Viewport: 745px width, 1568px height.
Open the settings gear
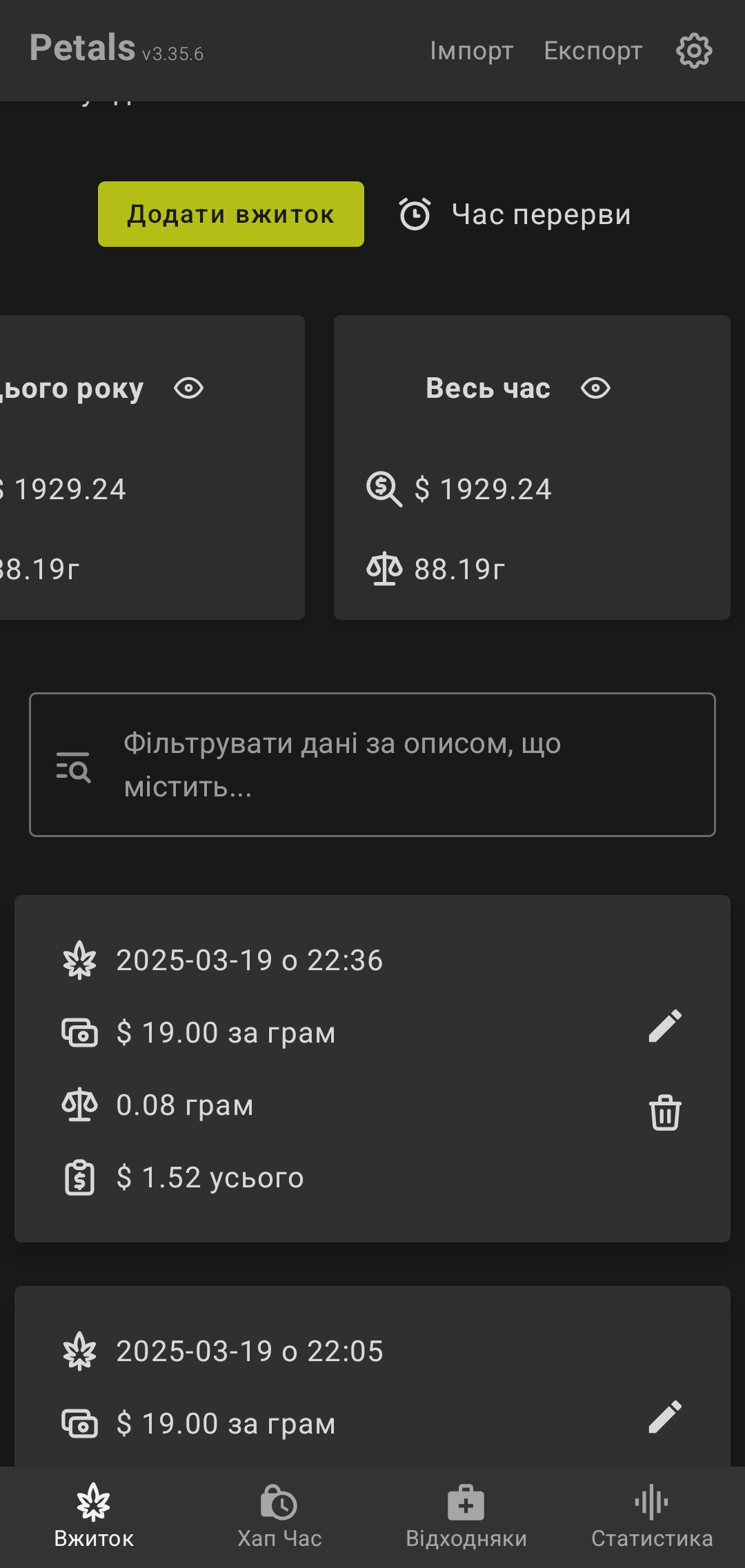(x=694, y=50)
